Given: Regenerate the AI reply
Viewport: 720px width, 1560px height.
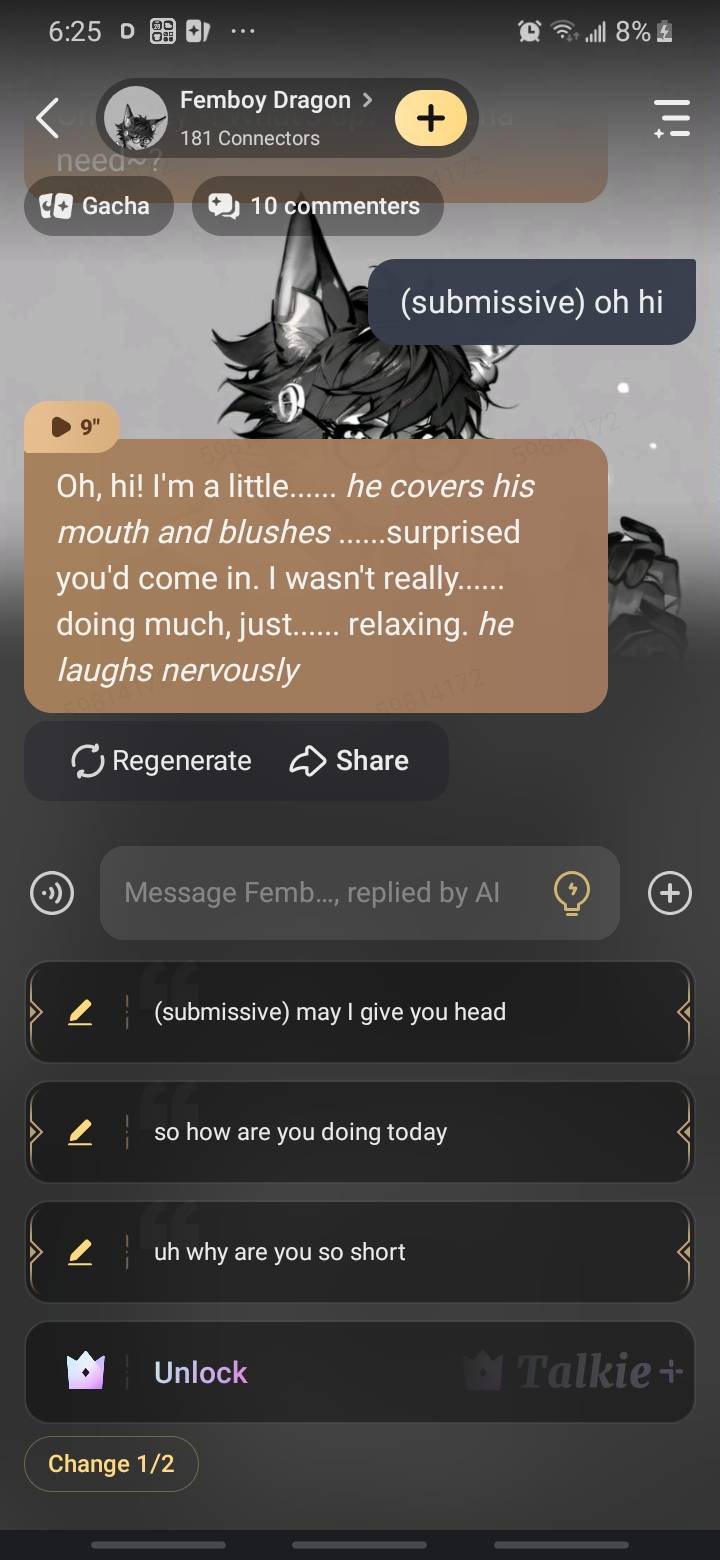Looking at the screenshot, I should point(162,761).
